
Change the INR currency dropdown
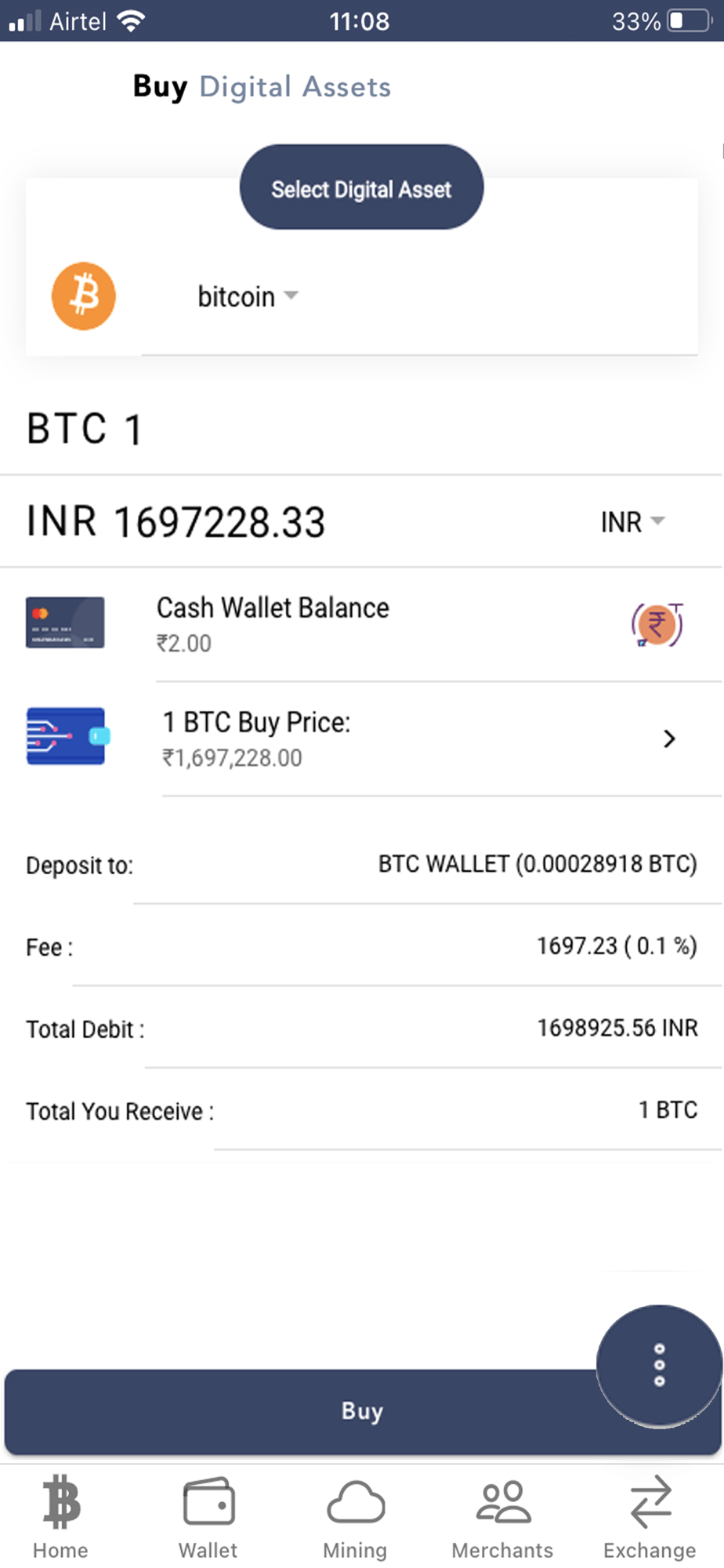click(633, 522)
